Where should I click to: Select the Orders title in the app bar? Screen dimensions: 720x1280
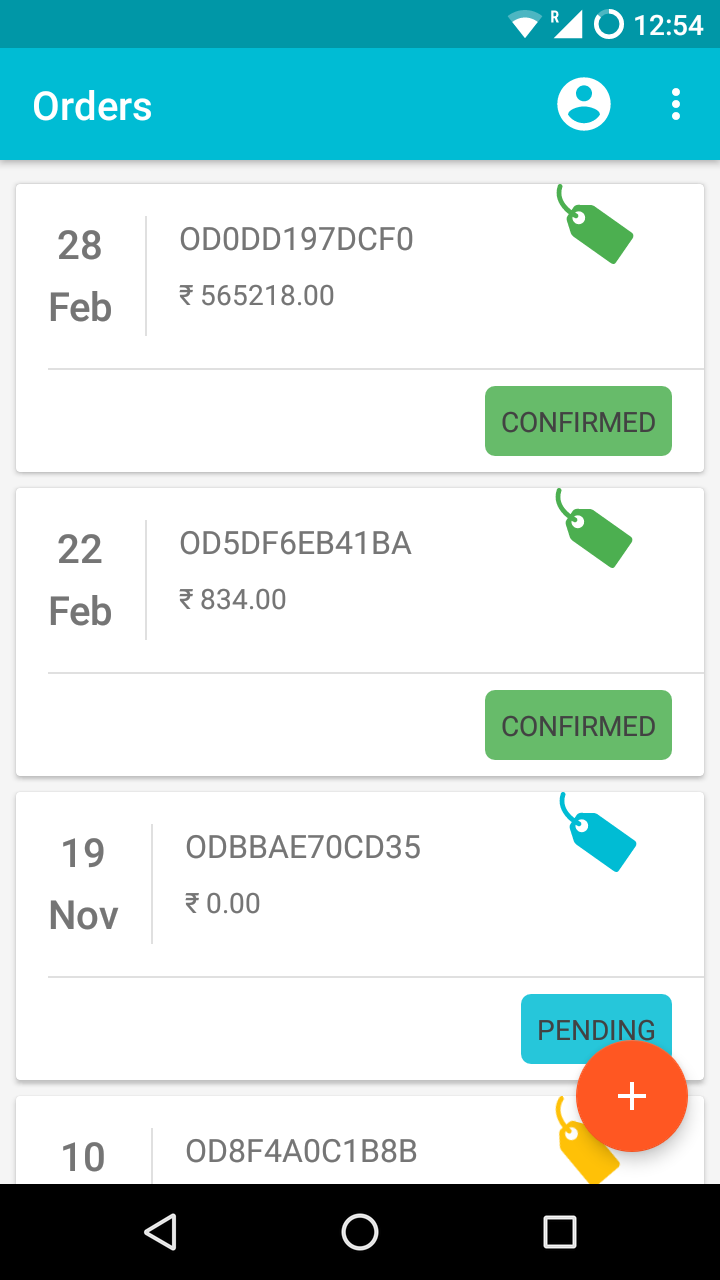(92, 104)
